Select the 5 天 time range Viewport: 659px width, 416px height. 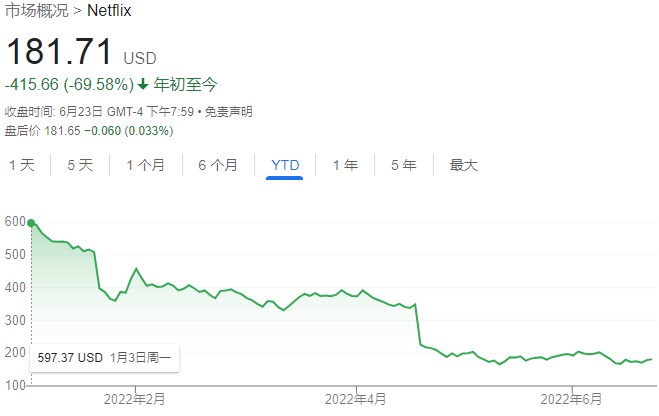point(81,165)
